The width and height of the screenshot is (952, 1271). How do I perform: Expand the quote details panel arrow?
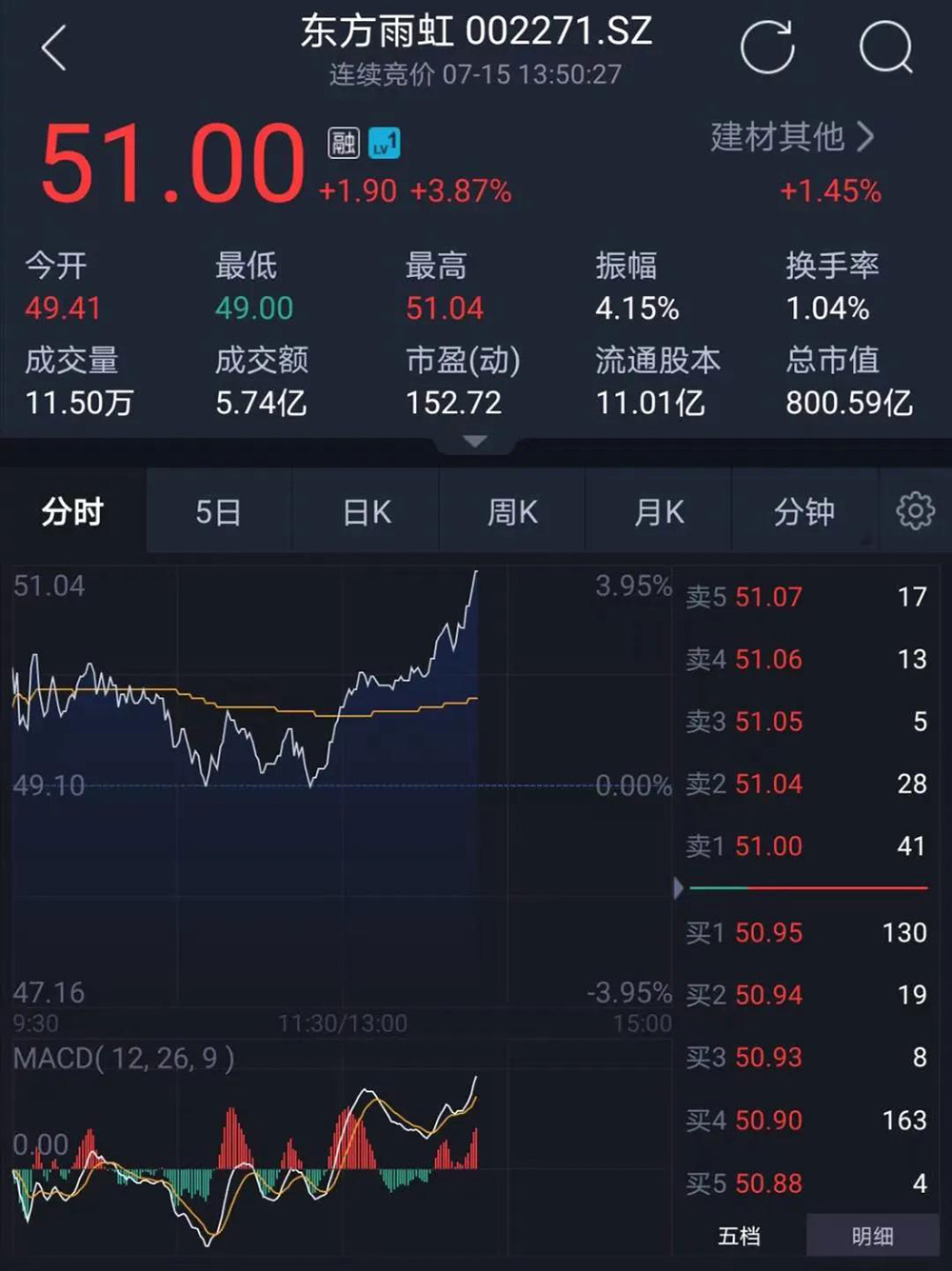coord(475,442)
